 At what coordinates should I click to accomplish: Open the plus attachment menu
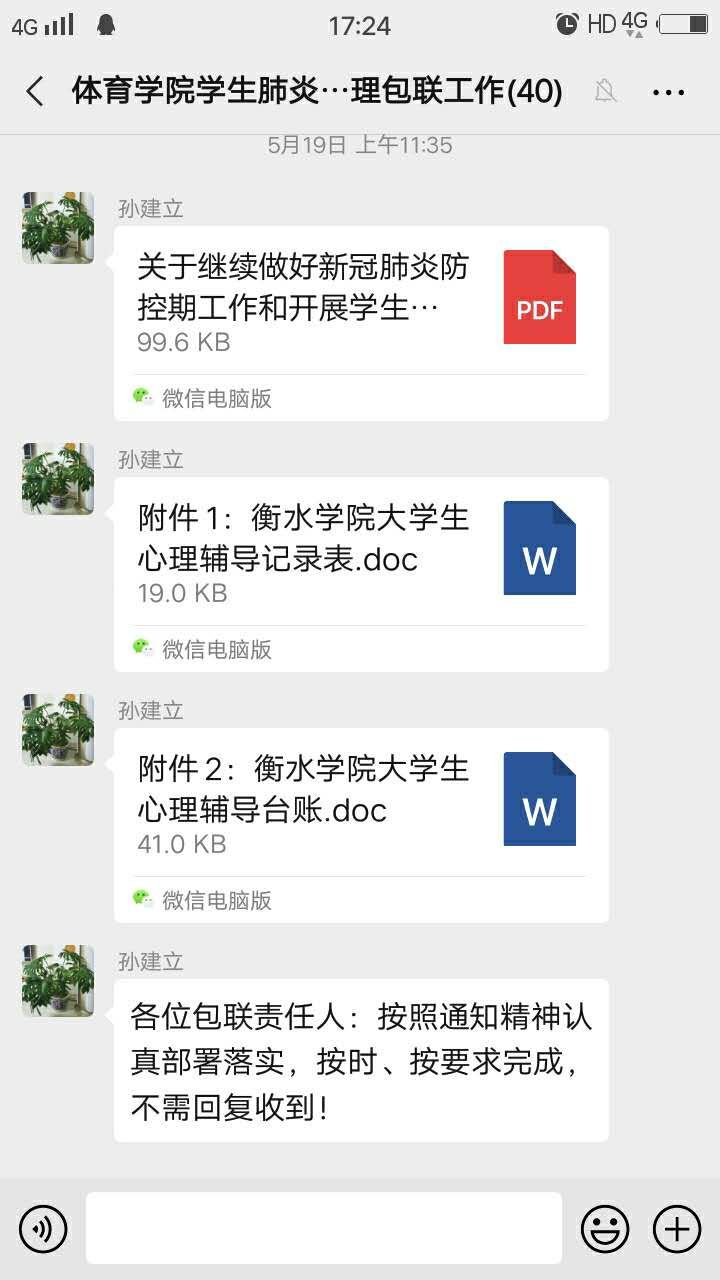[677, 1228]
